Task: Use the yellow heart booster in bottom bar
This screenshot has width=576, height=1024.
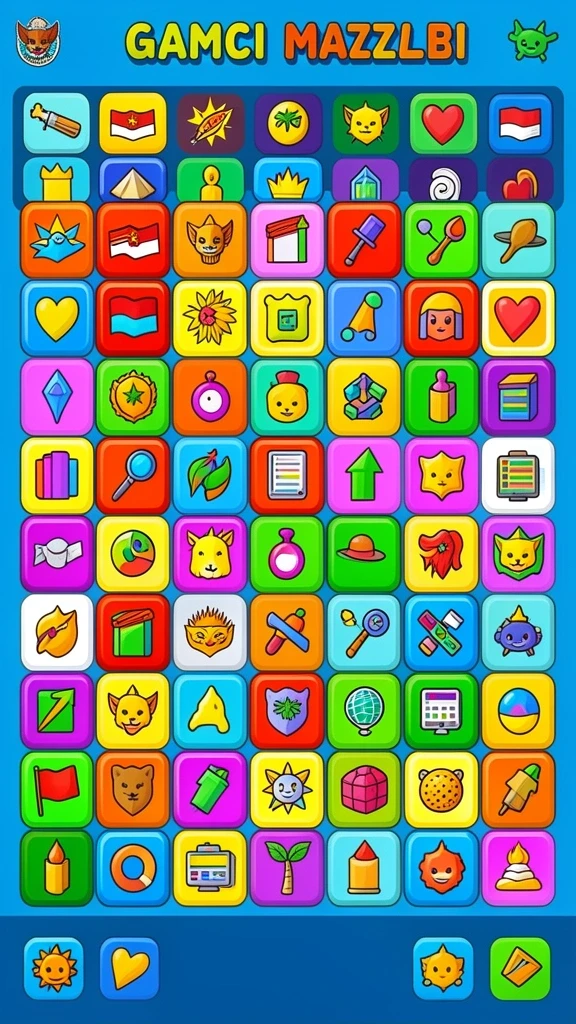Action: [129, 968]
